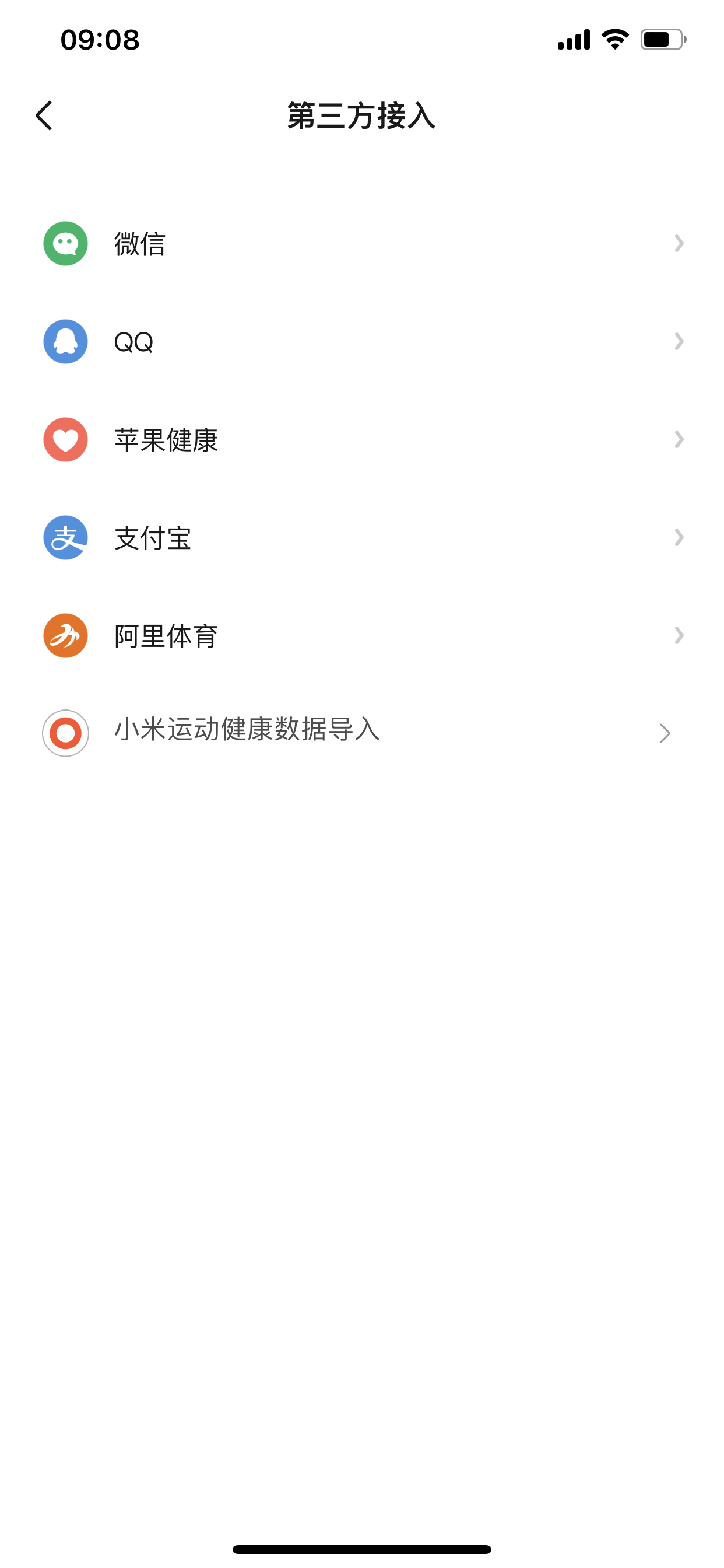Open 小米运动健康数据导入
Image resolution: width=724 pixels, height=1568 pixels.
[x=361, y=732]
